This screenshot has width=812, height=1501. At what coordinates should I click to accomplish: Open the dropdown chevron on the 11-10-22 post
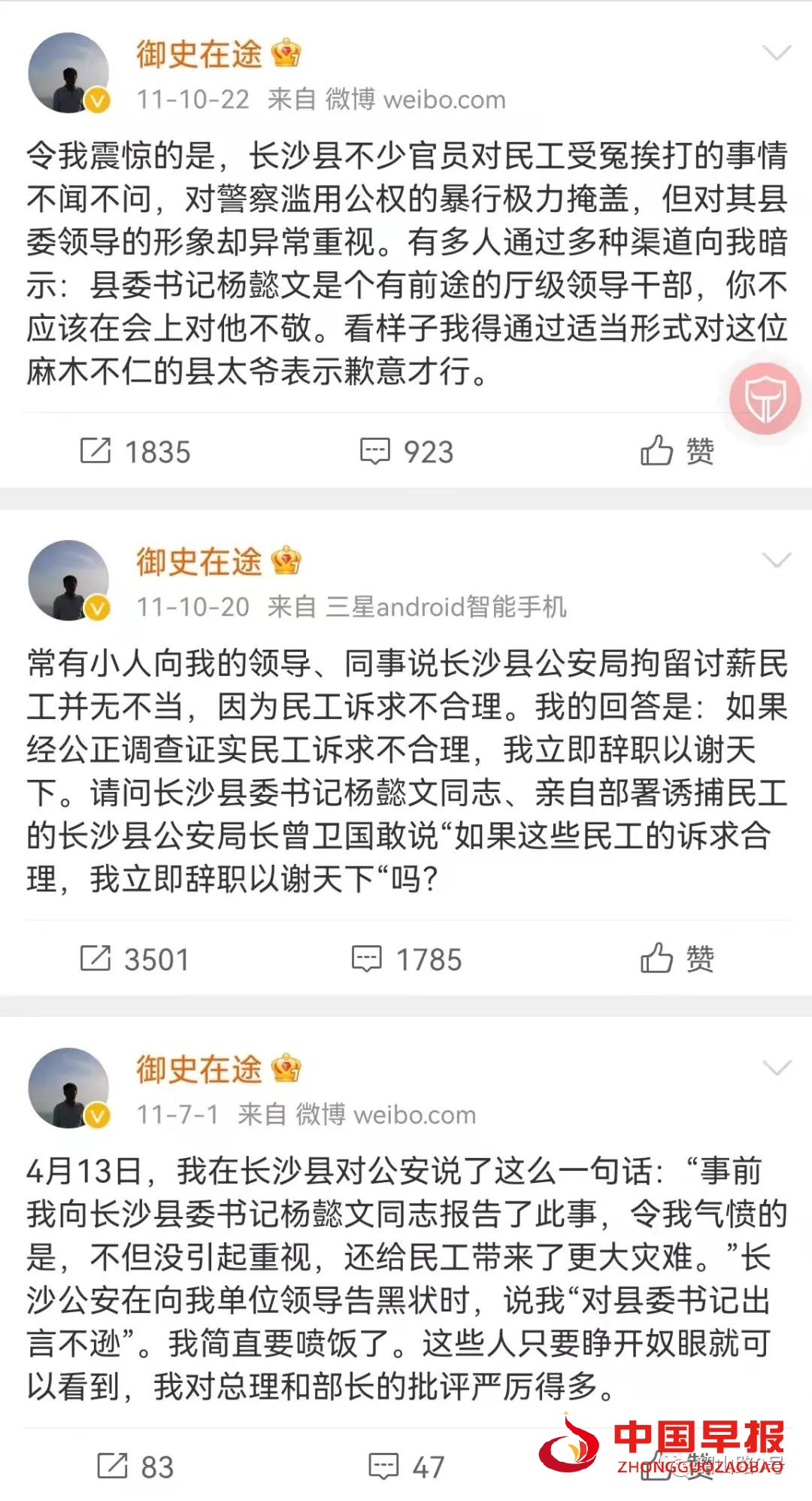(776, 53)
